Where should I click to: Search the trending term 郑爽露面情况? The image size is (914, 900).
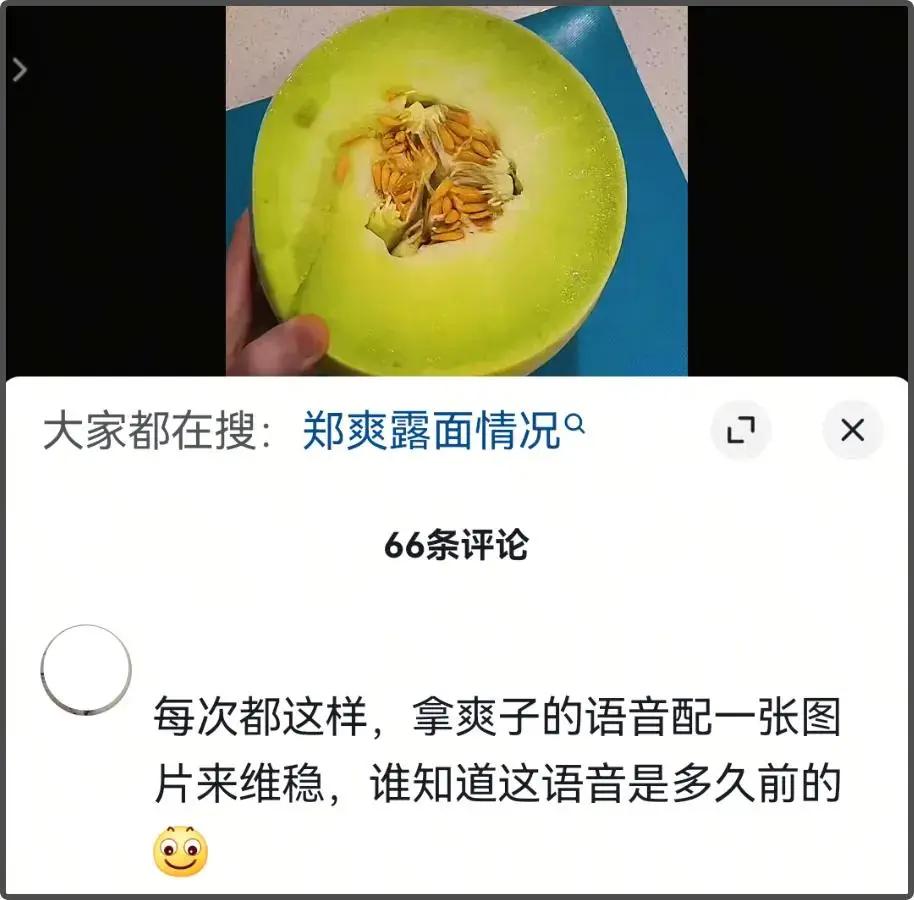point(443,431)
